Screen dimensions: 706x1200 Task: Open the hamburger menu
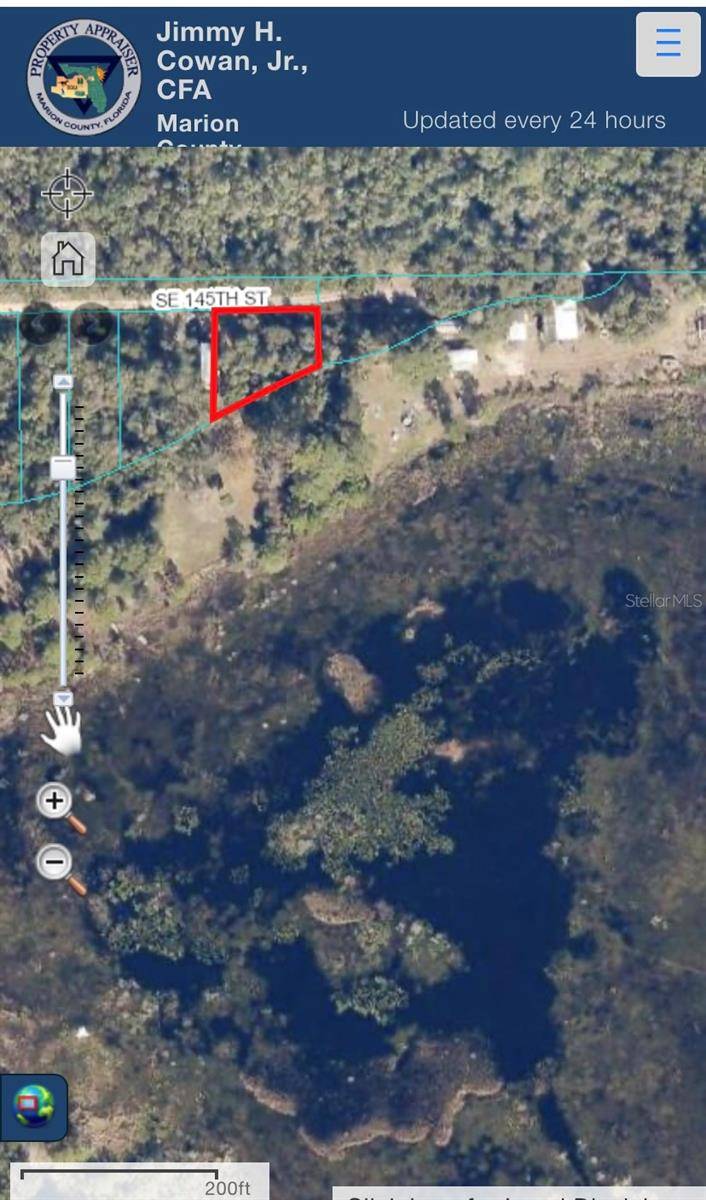click(x=667, y=45)
